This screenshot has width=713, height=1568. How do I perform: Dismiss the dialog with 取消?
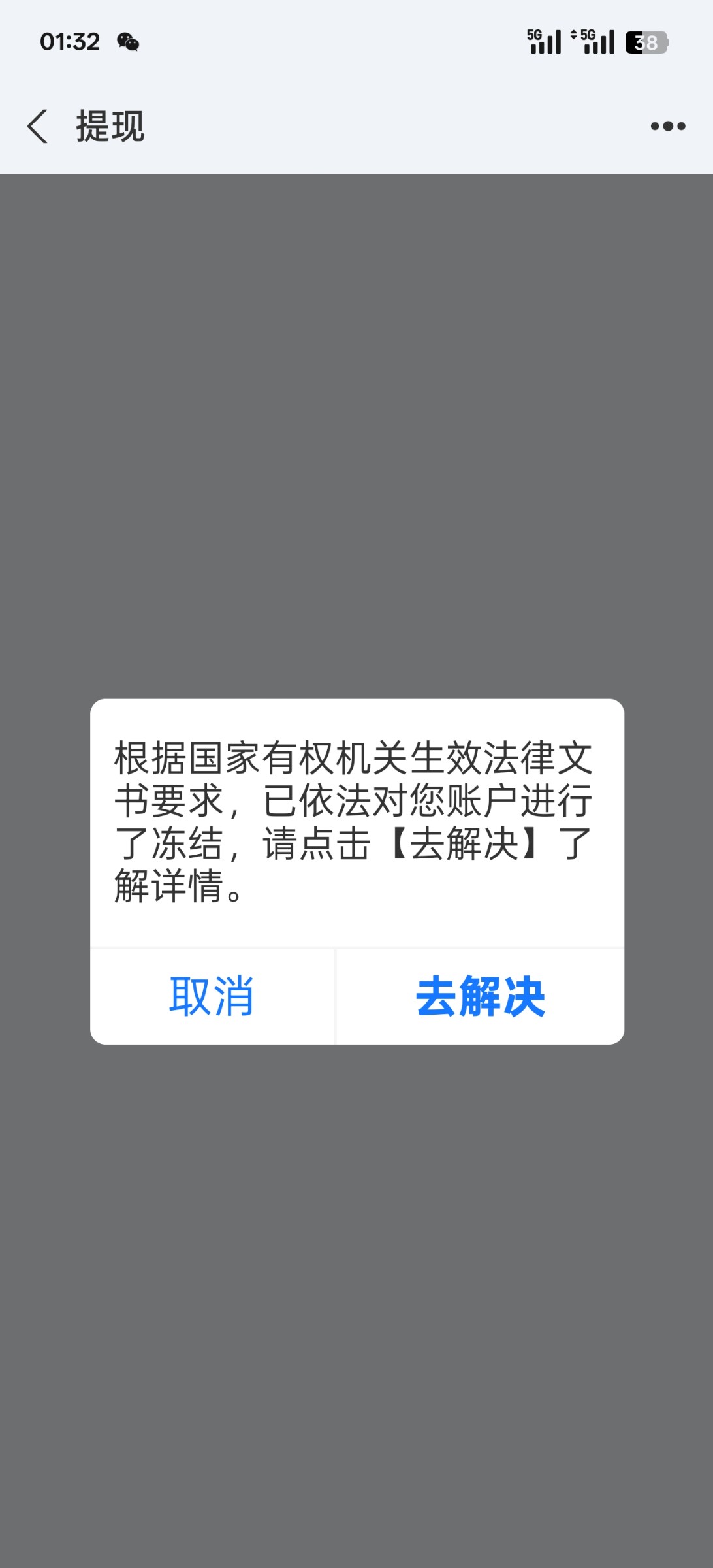[x=212, y=996]
